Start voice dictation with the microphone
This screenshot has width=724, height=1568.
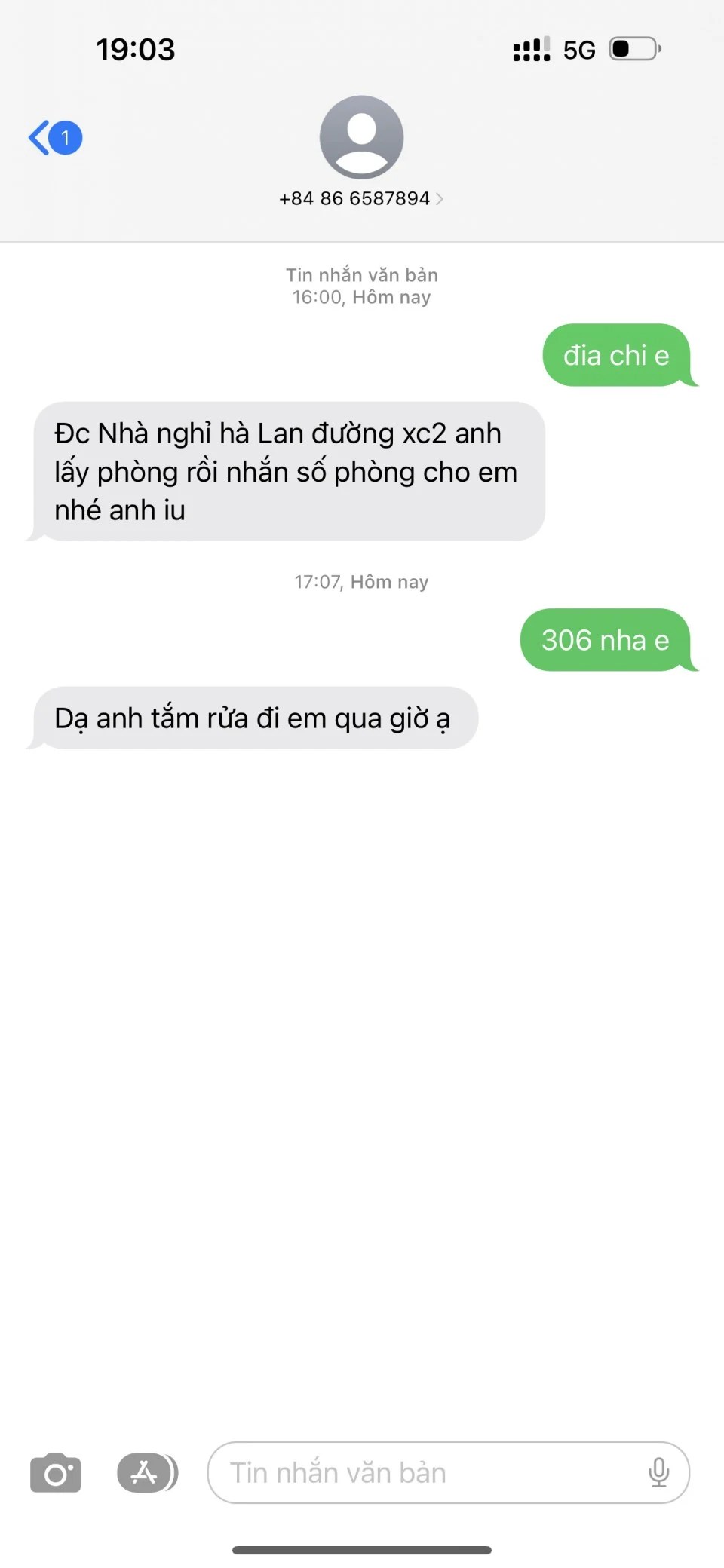658,1473
